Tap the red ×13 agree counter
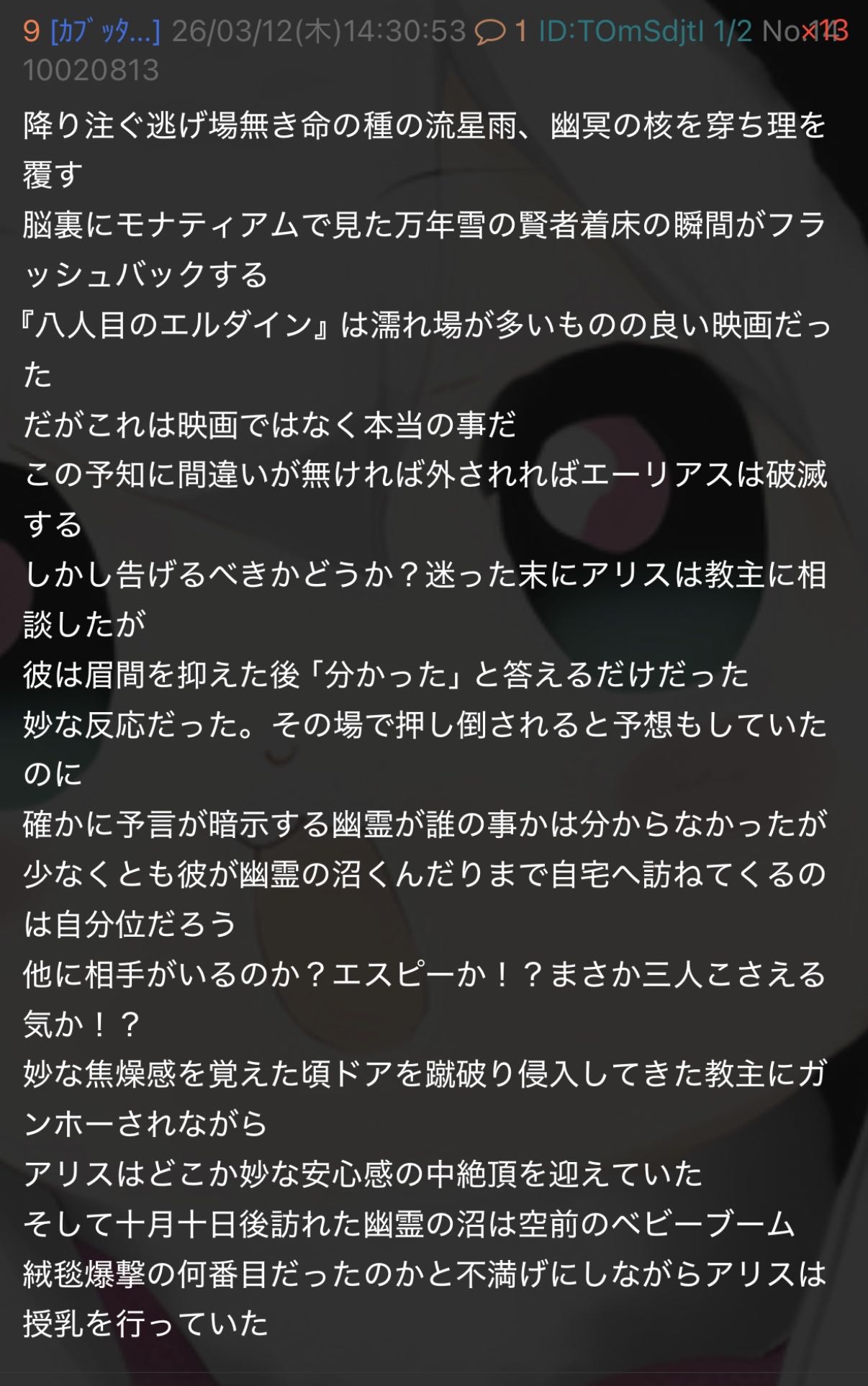This screenshot has height=1386, width=868. pos(826,32)
